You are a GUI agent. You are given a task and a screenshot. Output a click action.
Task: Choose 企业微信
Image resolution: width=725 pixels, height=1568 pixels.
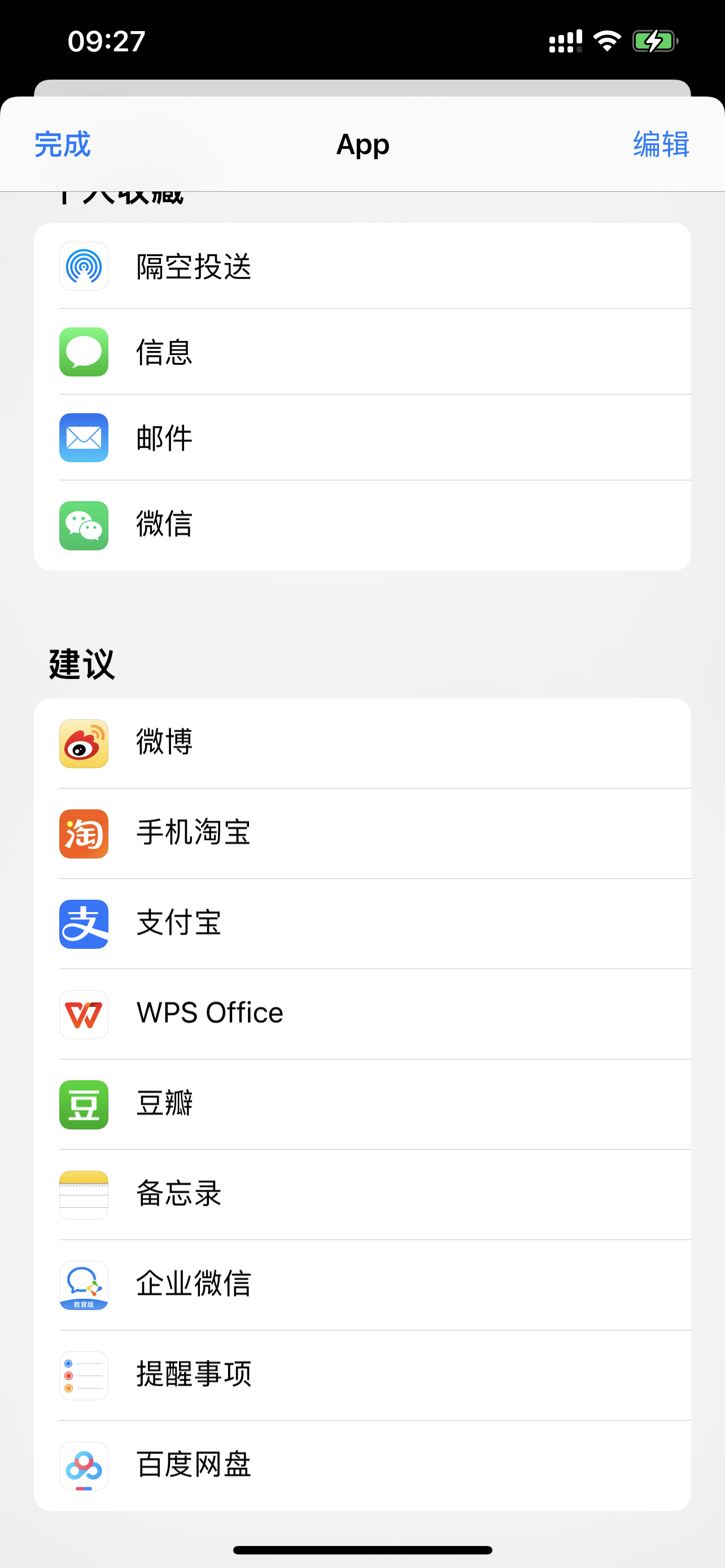click(x=362, y=1284)
